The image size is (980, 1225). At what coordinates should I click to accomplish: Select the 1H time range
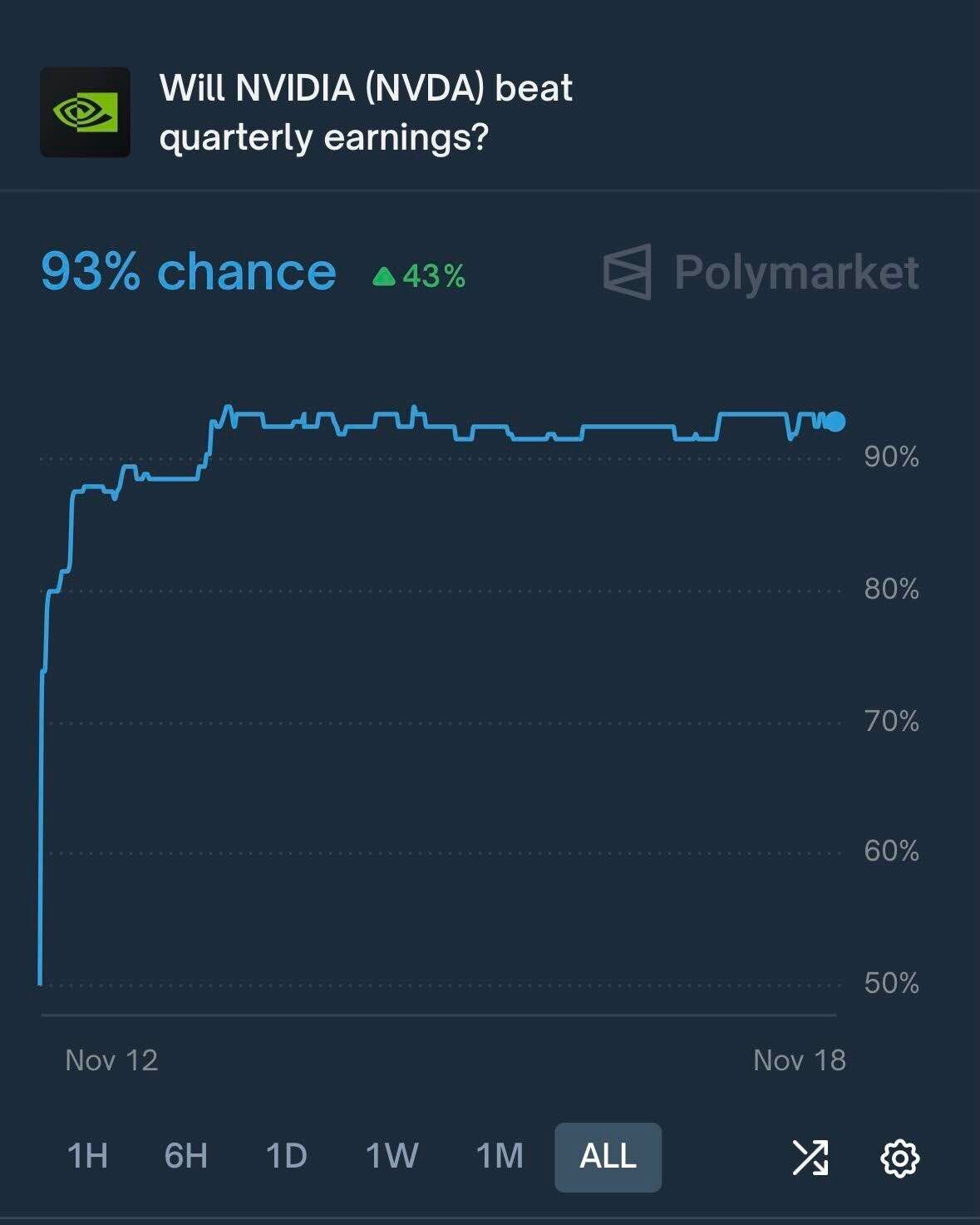tap(87, 1157)
